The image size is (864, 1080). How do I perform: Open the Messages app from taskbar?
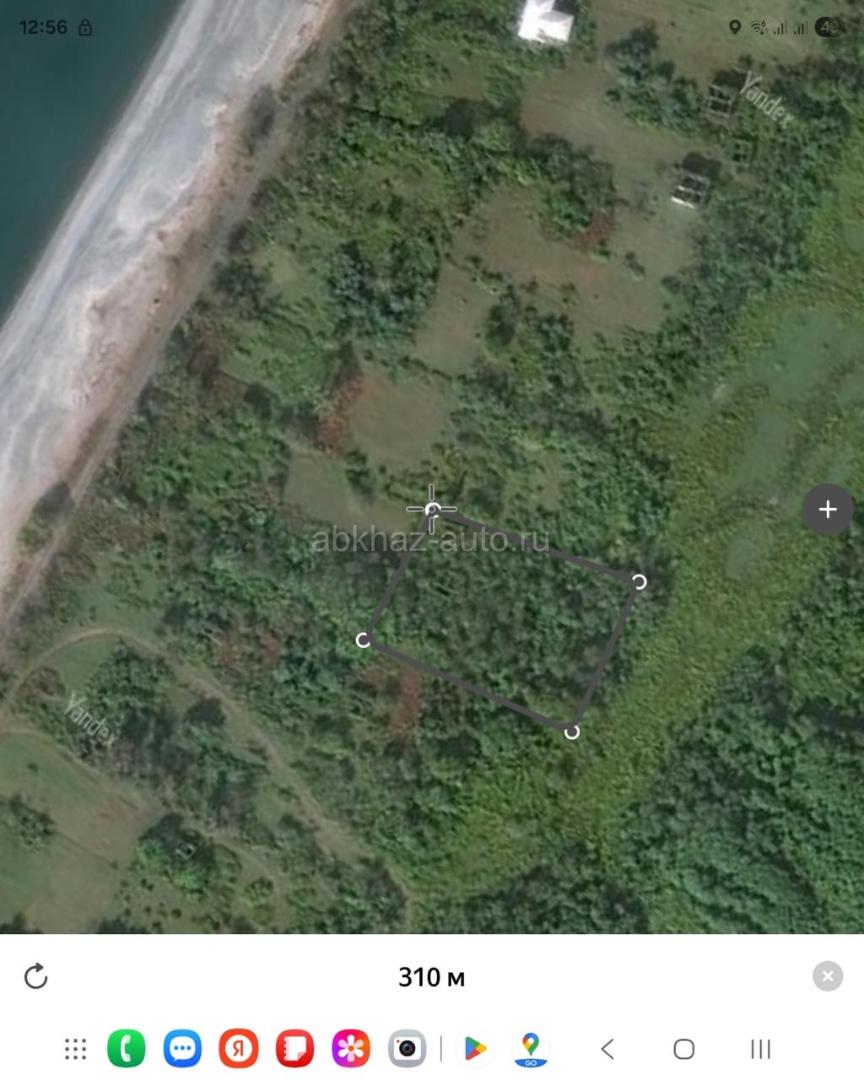pos(182,1049)
